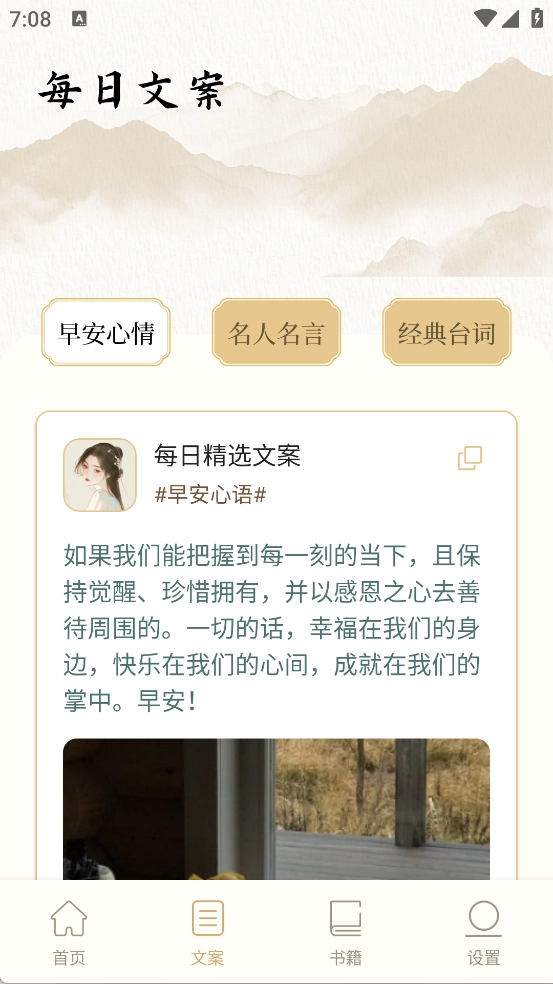553x984 pixels.
Task: Go to the 首页 tab
Action: pyautogui.click(x=69, y=933)
